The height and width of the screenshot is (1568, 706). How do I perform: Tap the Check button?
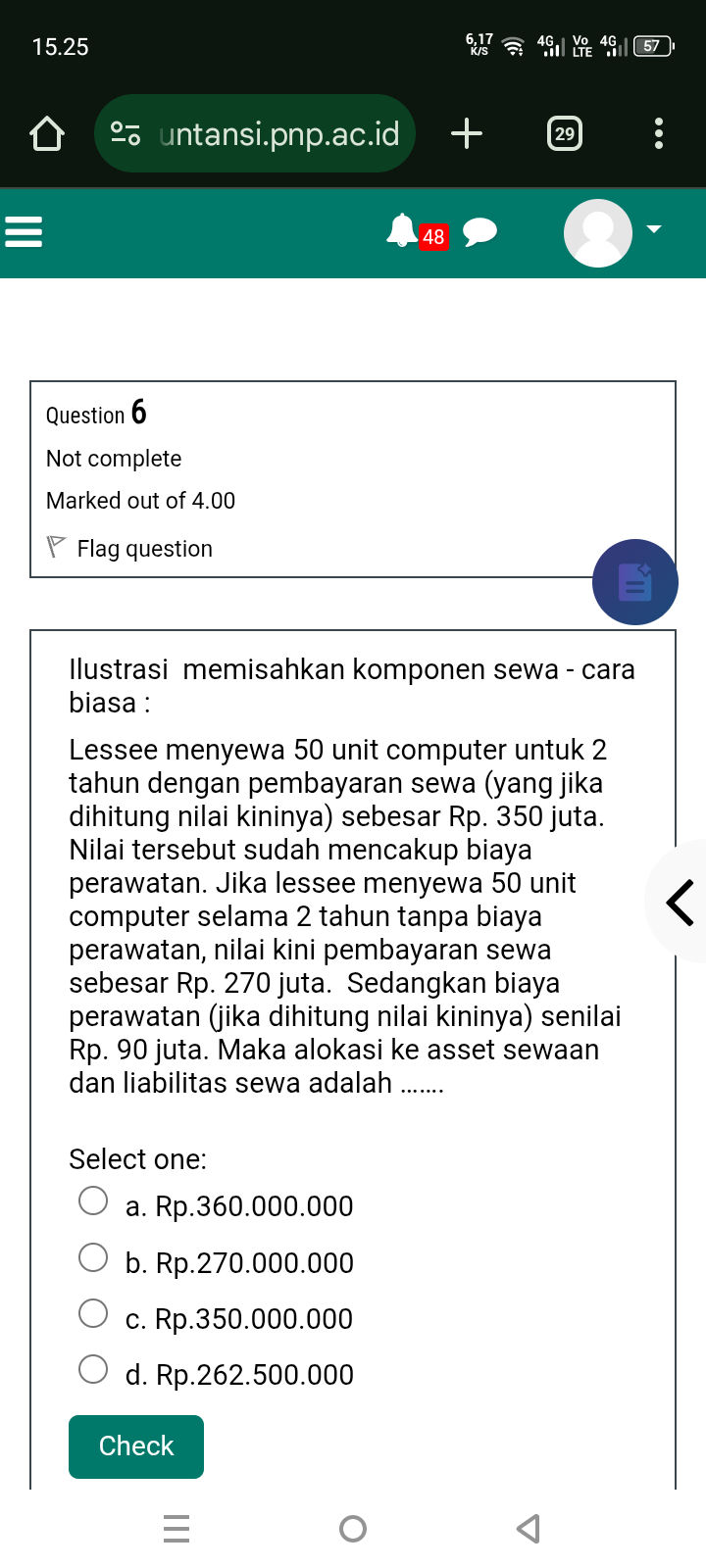pyautogui.click(x=136, y=1446)
